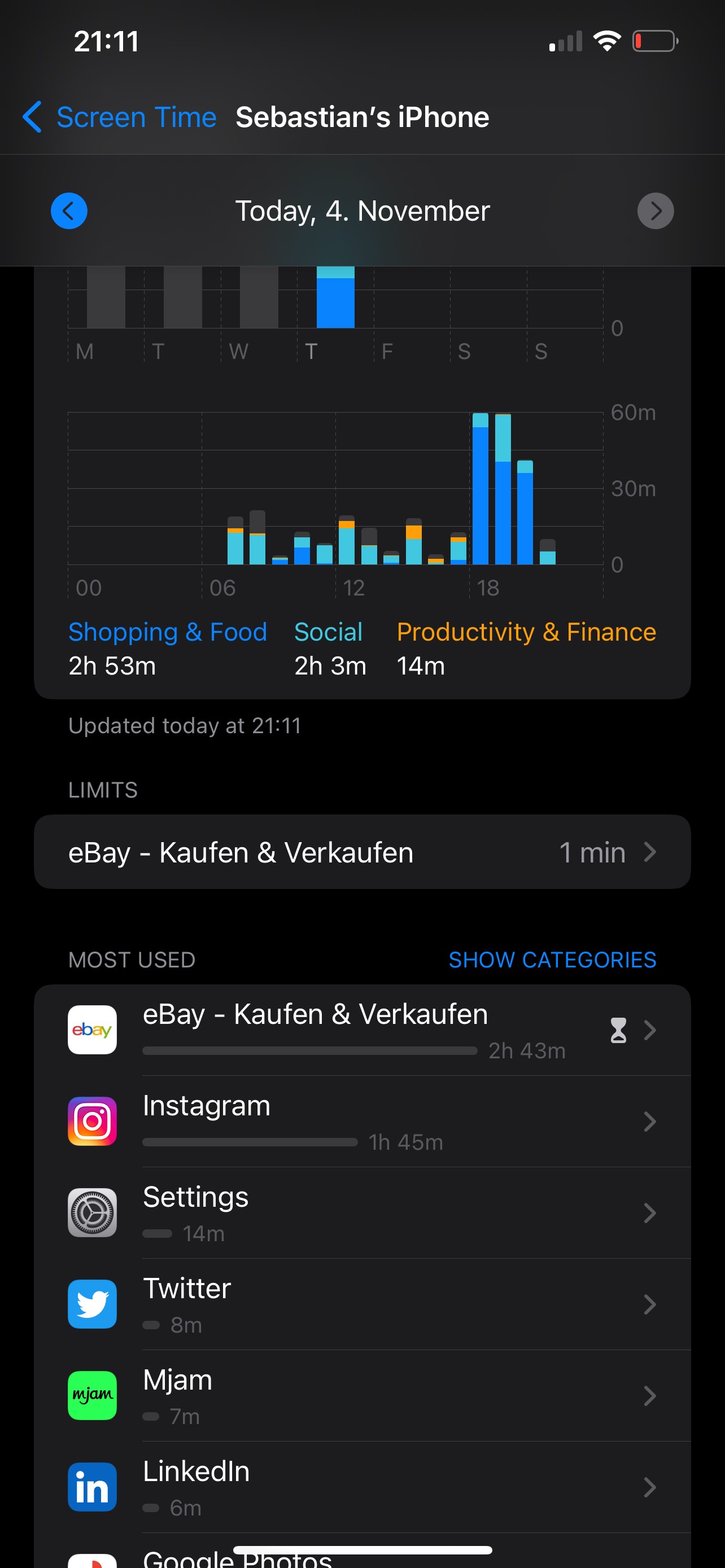
Task: View Mjam app usage
Action: [362, 1395]
